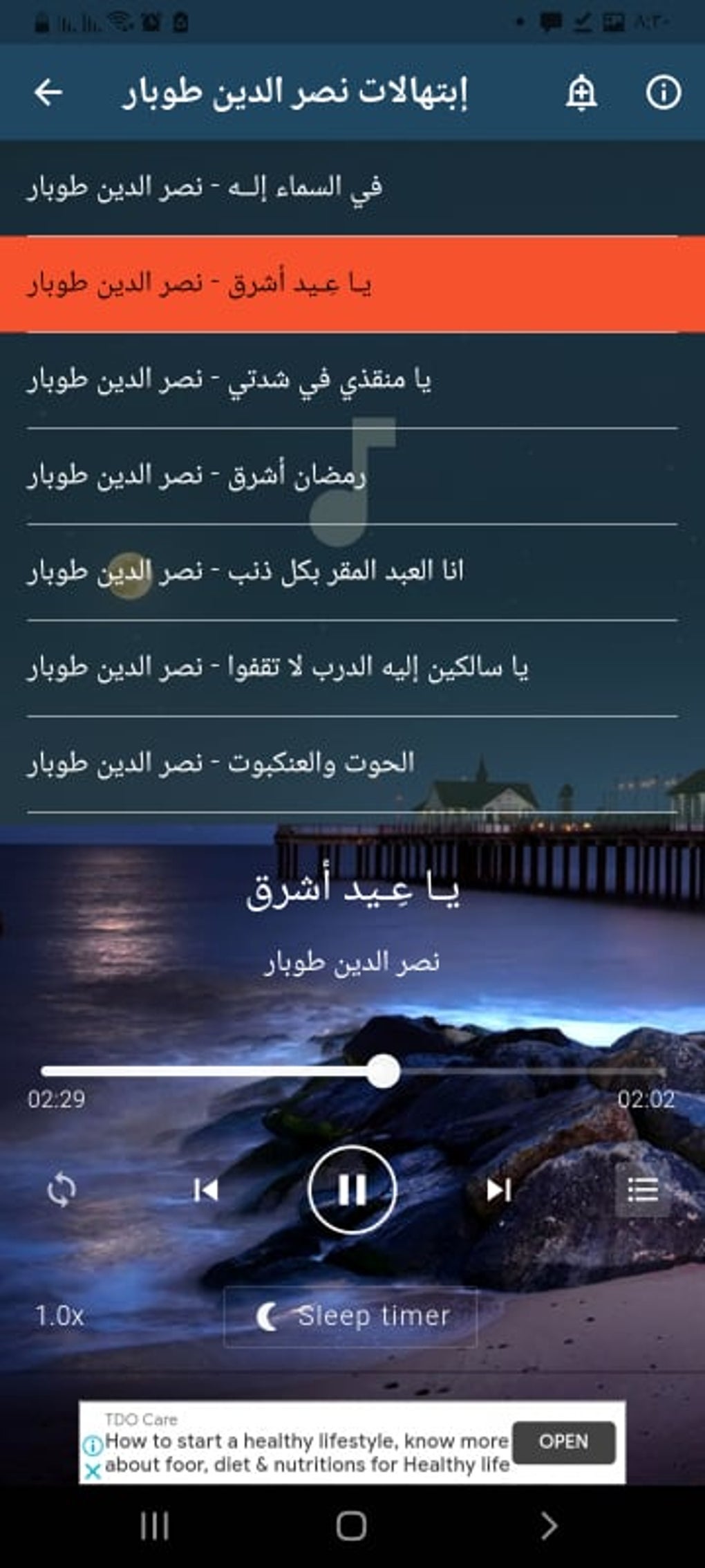Set a Sleep timer
705x1568 pixels.
tap(351, 1316)
